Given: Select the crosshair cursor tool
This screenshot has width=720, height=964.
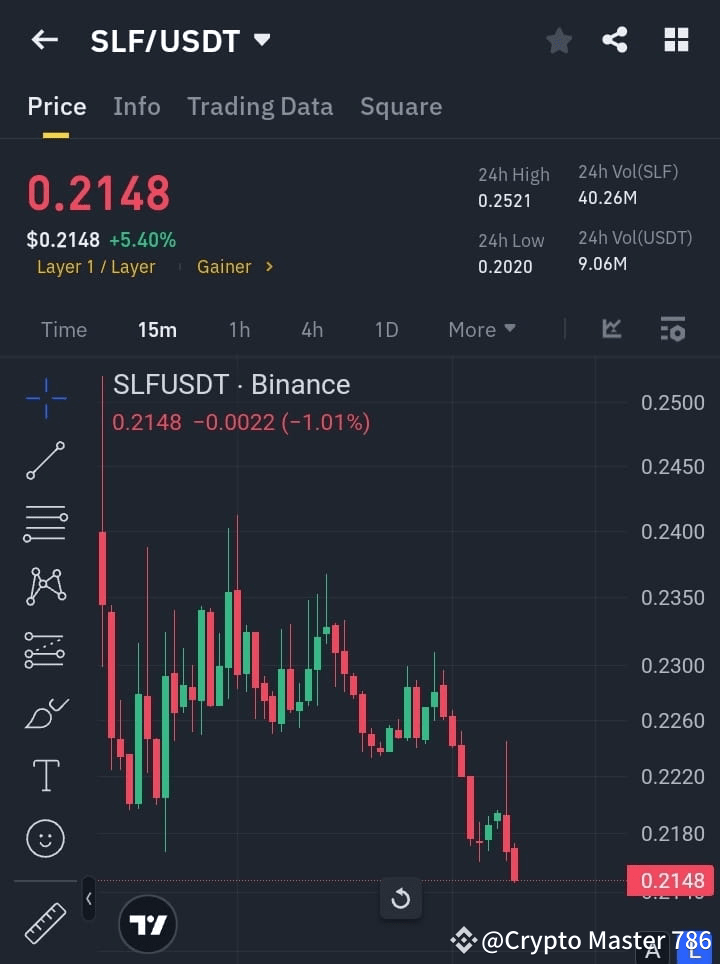Looking at the screenshot, I should pos(44,398).
